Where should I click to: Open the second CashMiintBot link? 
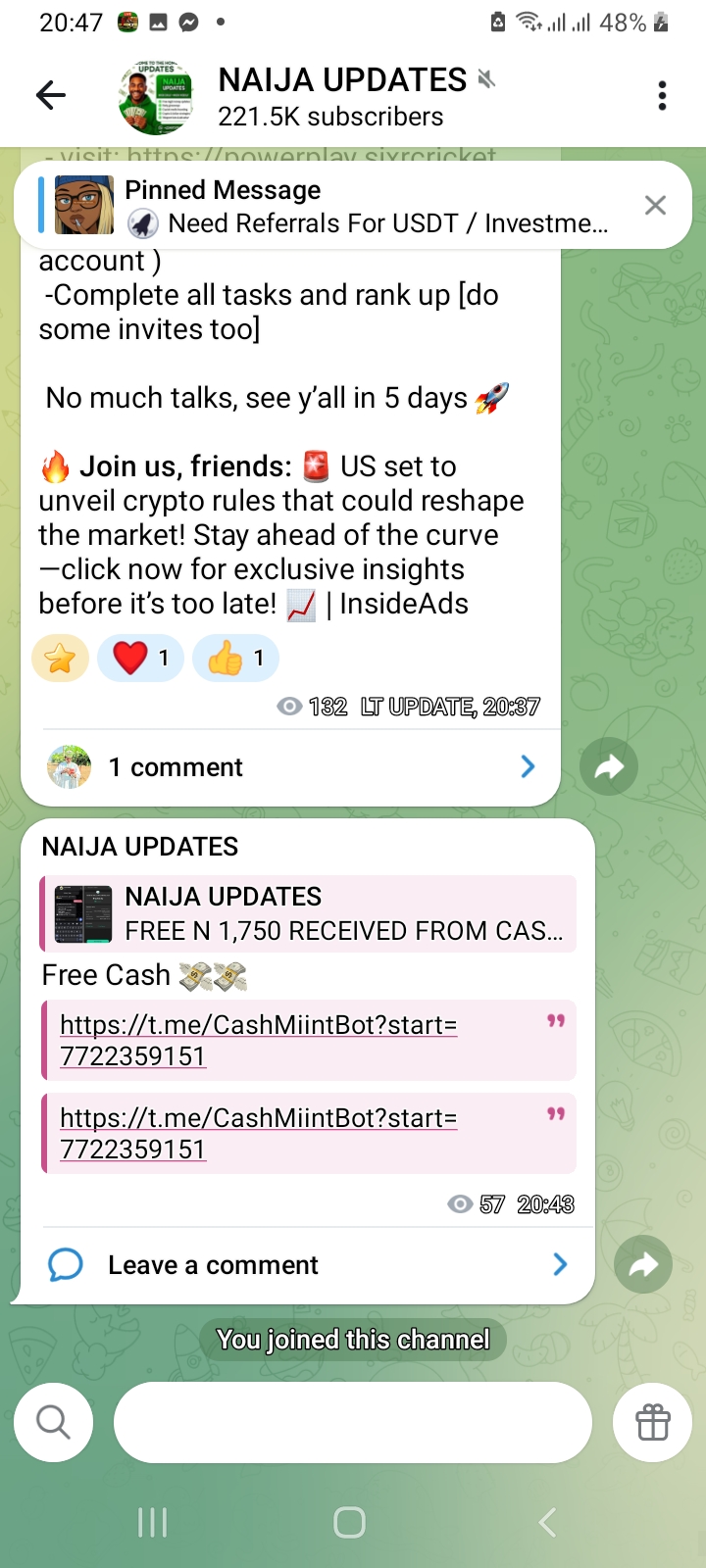coord(259,1134)
